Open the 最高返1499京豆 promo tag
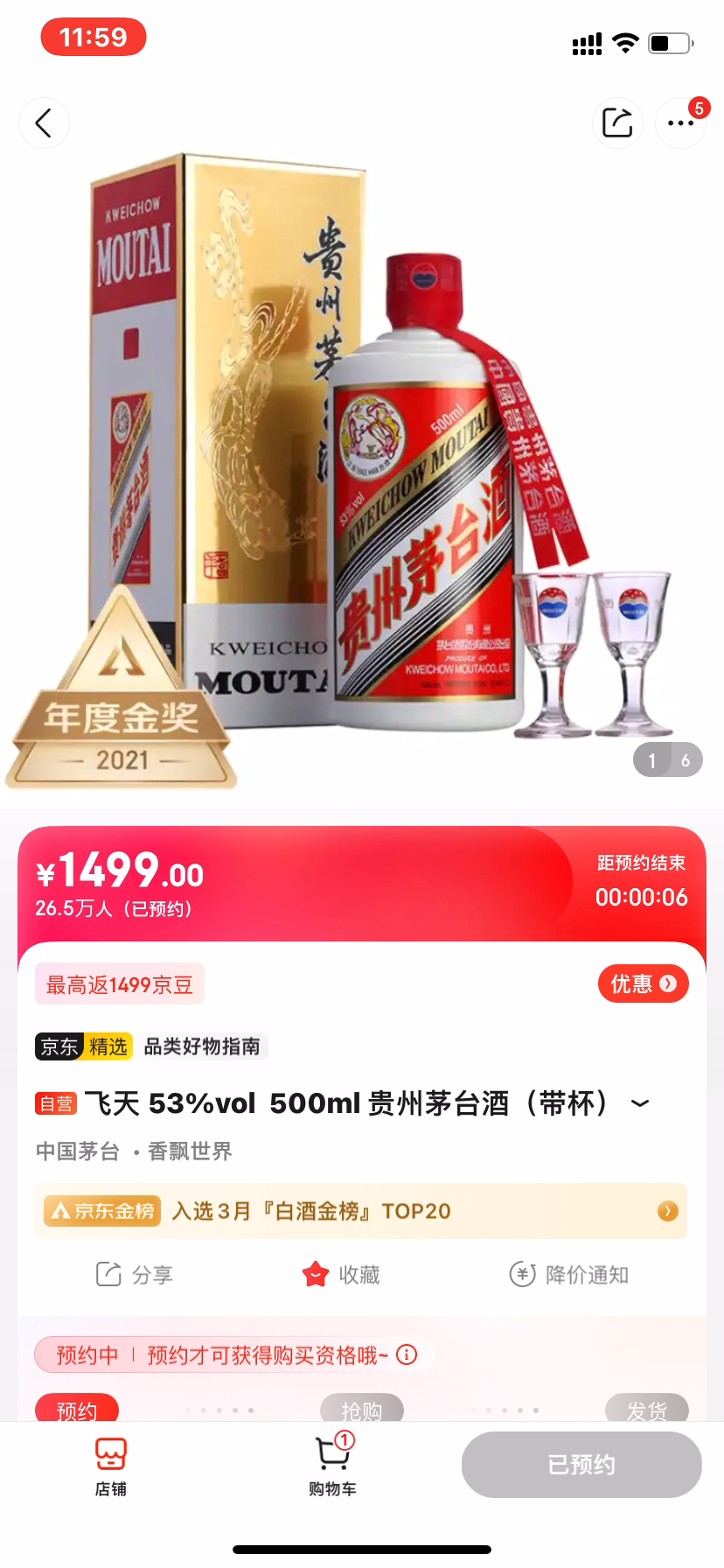724x1568 pixels. pyautogui.click(x=120, y=985)
